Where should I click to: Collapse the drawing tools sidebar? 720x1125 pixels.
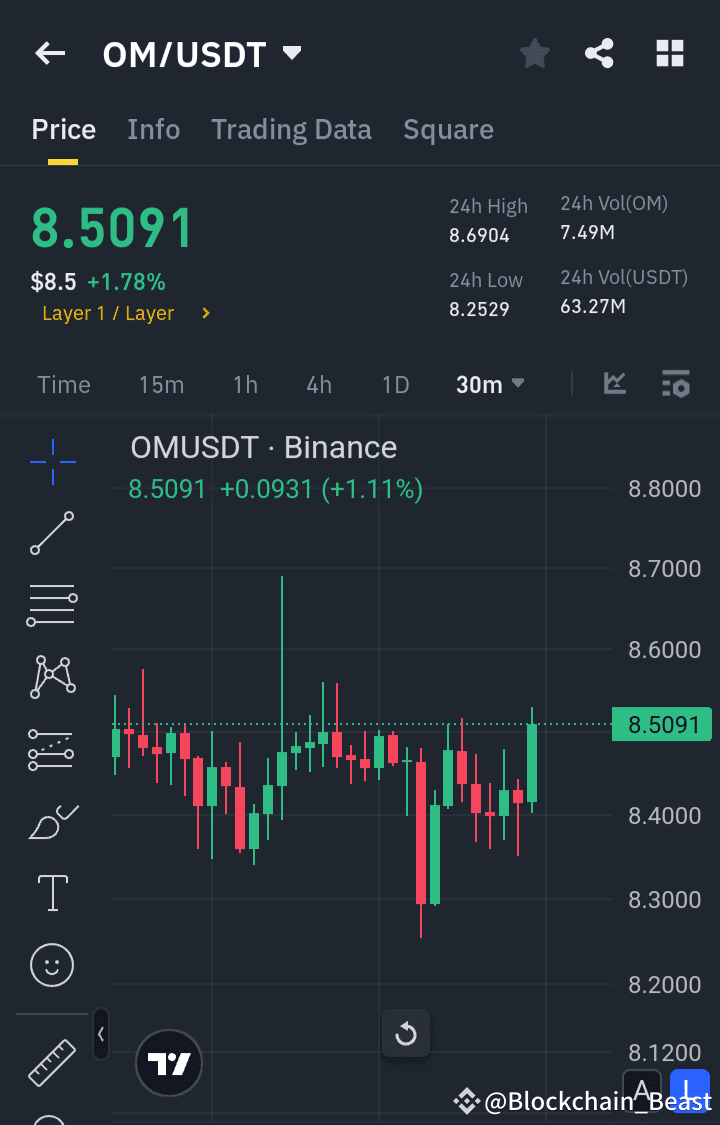(100, 1035)
